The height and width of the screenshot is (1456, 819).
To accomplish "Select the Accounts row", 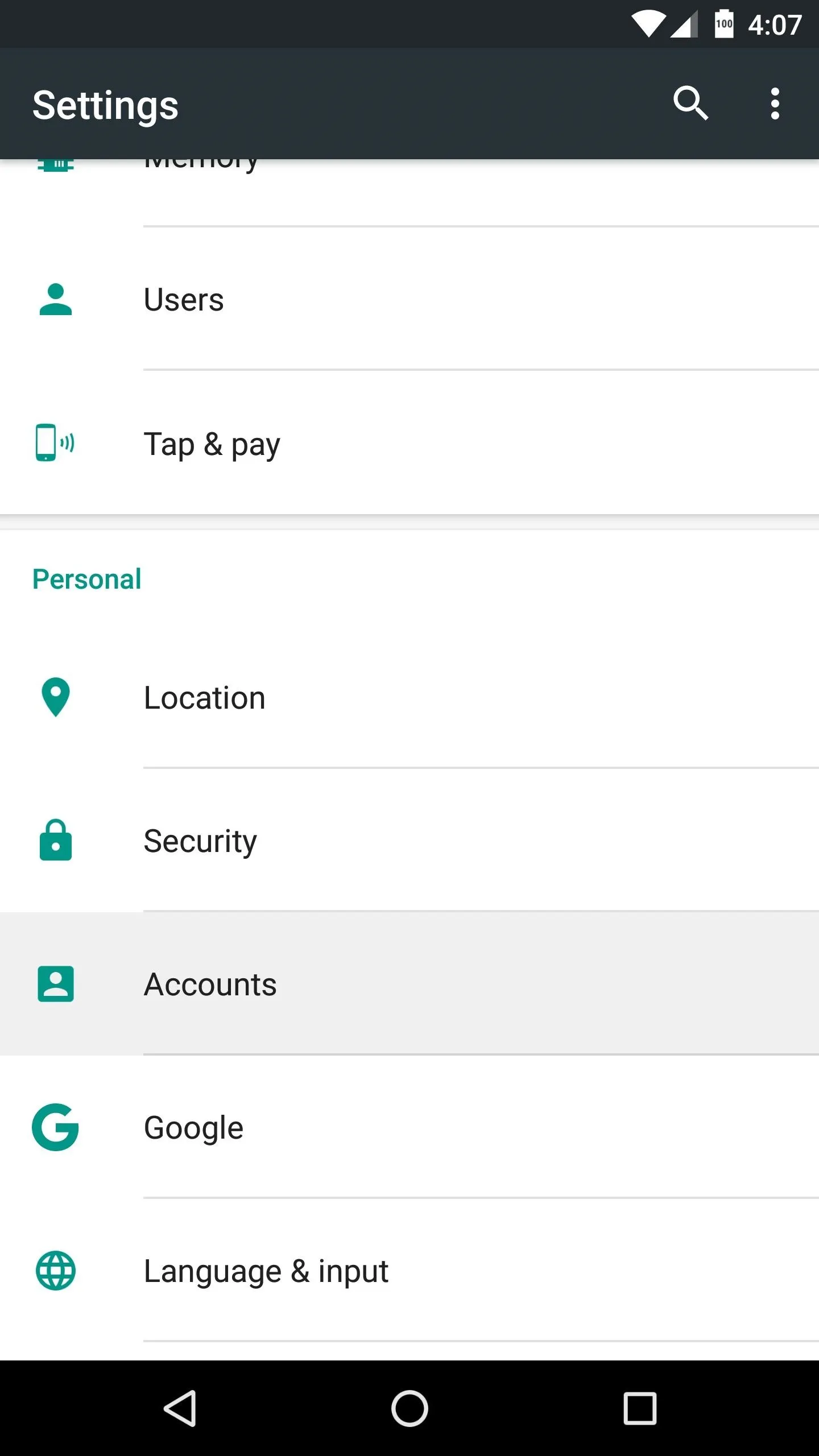I will (409, 984).
